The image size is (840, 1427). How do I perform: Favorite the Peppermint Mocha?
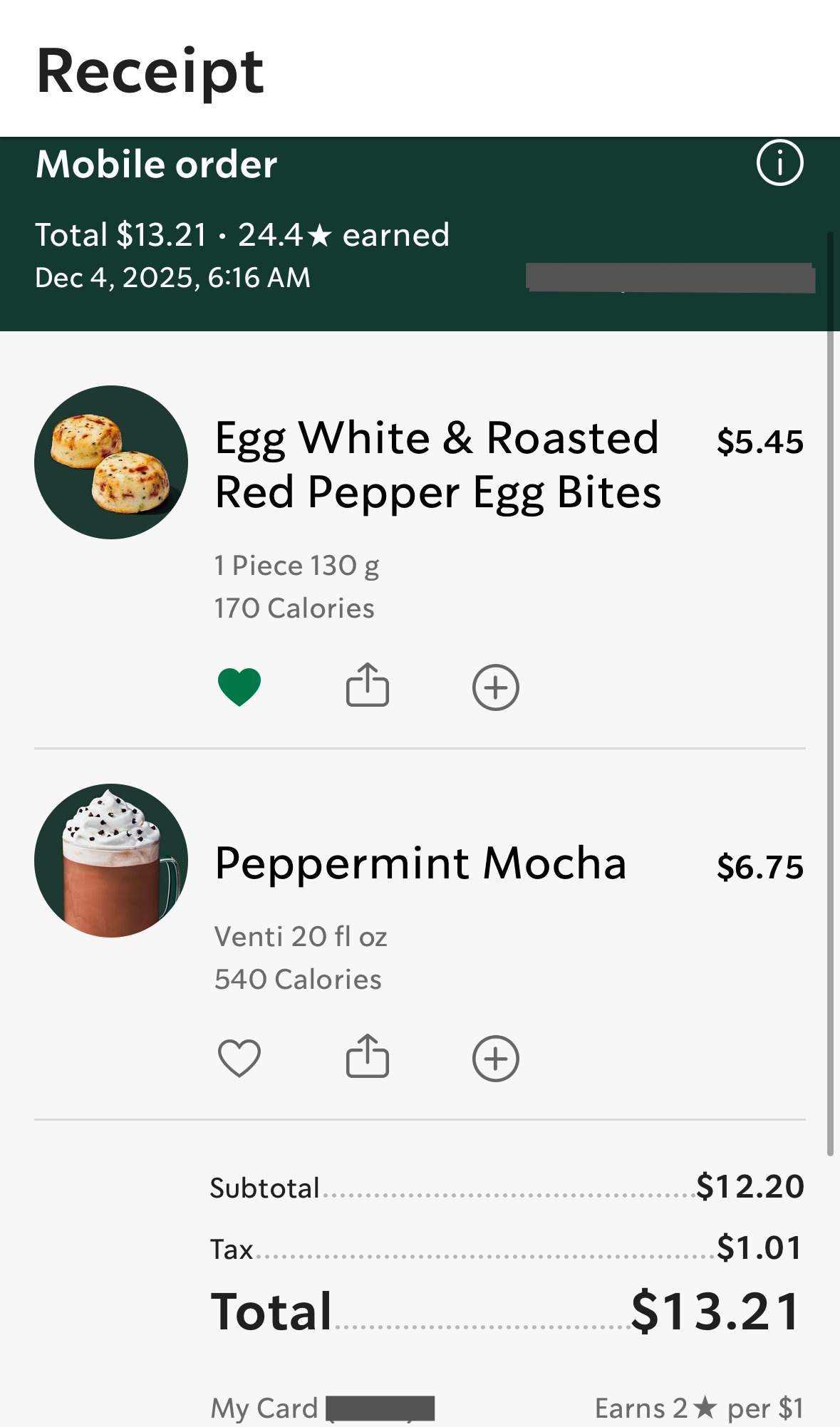coord(239,1058)
